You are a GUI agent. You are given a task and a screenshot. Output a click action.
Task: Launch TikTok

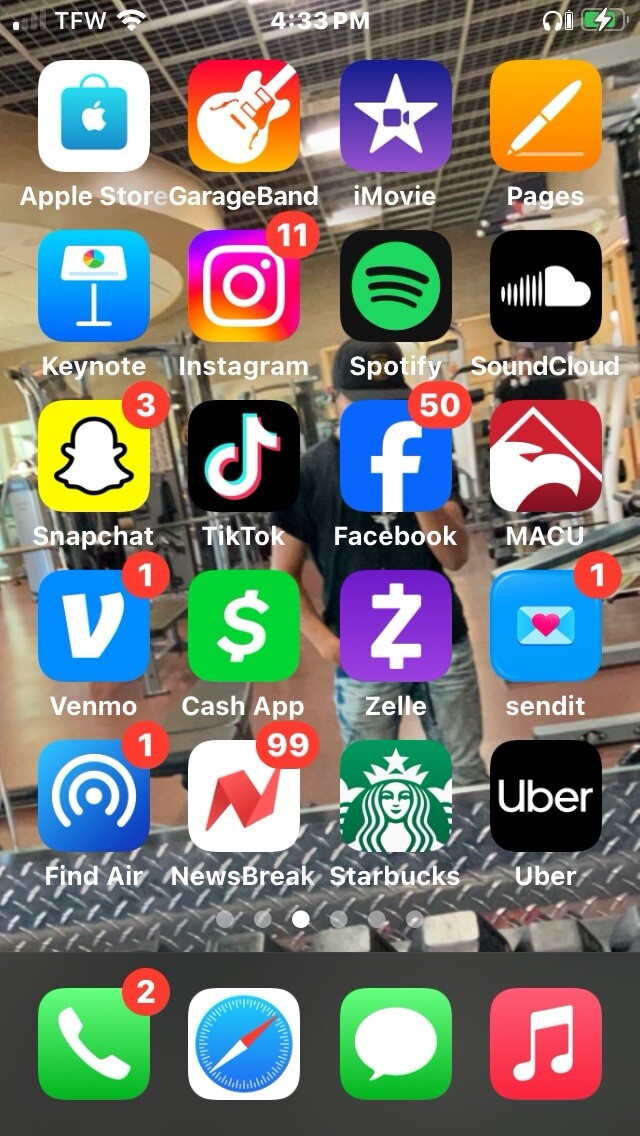click(x=244, y=456)
